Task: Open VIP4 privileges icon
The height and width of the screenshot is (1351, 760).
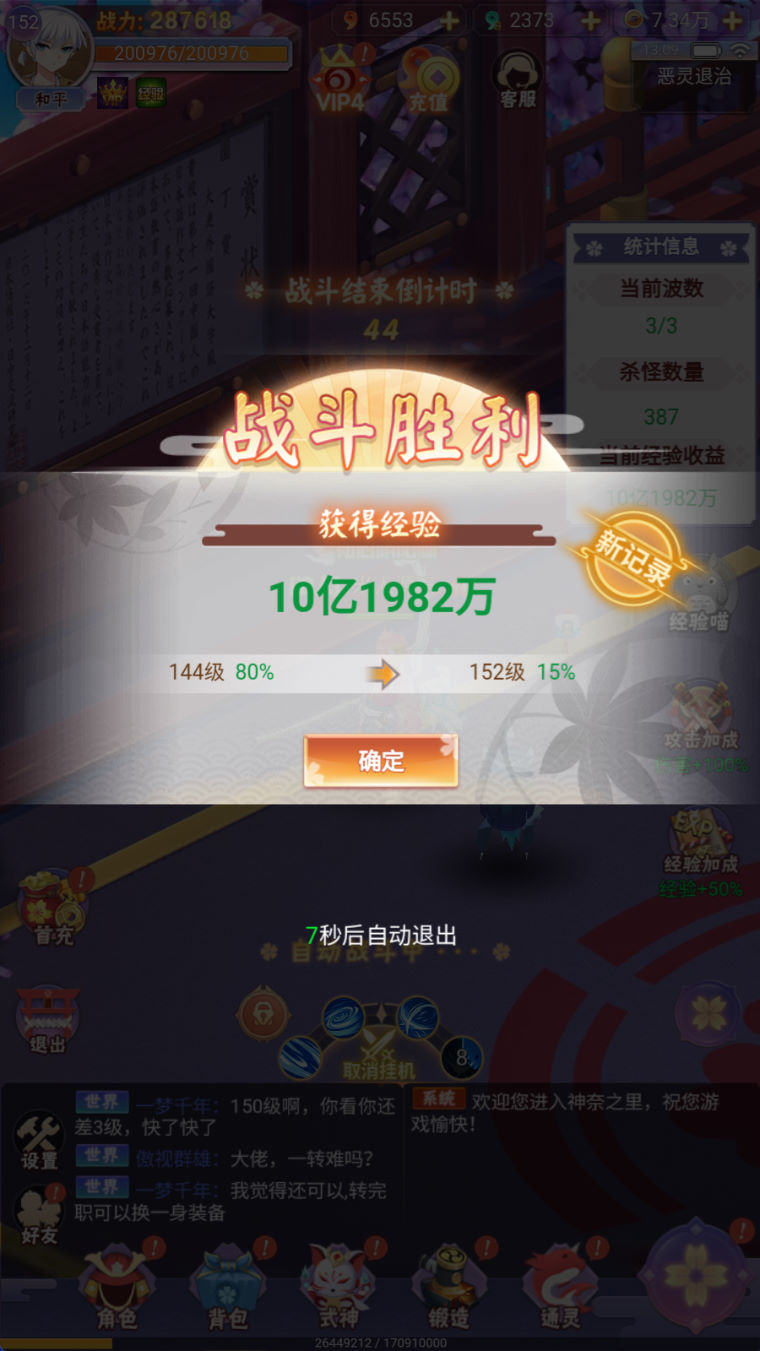Action: tap(339, 79)
